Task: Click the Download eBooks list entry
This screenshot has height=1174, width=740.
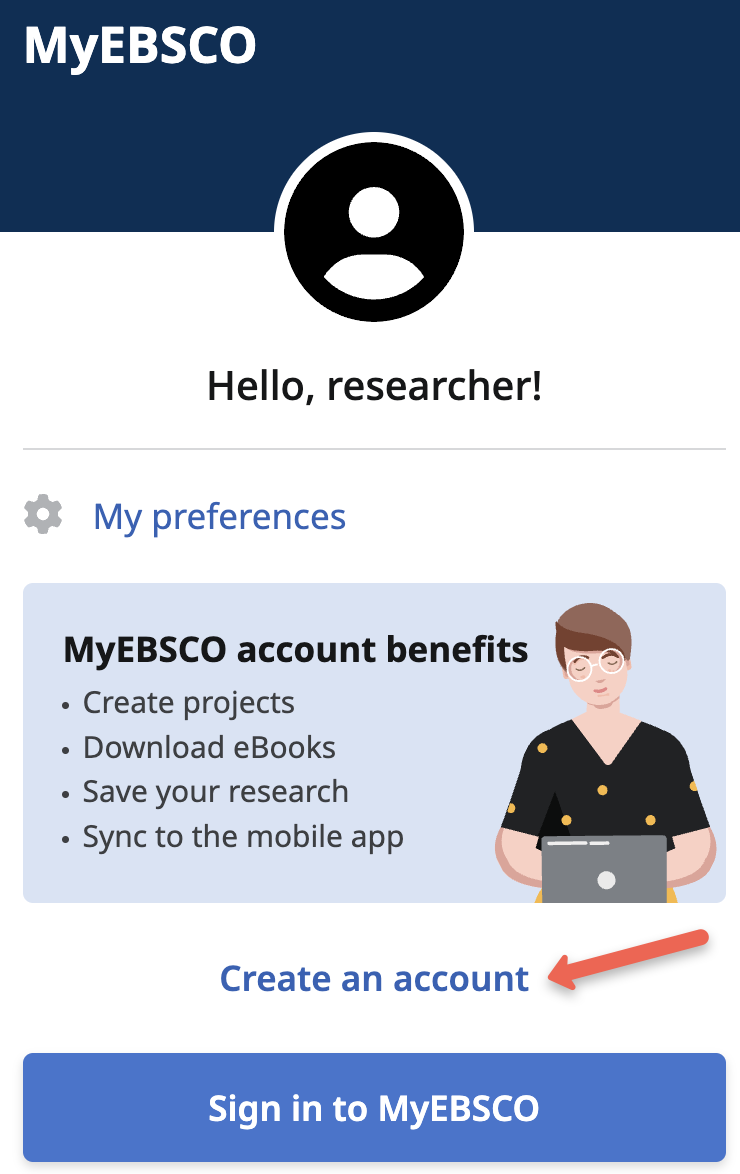Action: tap(209, 747)
